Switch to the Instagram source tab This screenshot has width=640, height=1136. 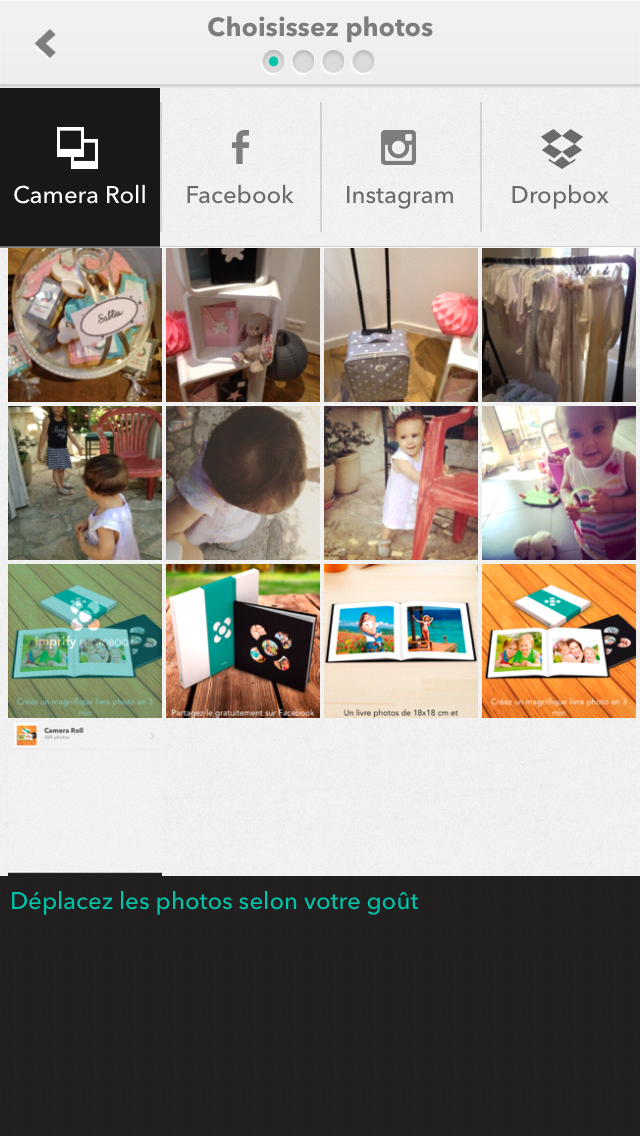[400, 168]
